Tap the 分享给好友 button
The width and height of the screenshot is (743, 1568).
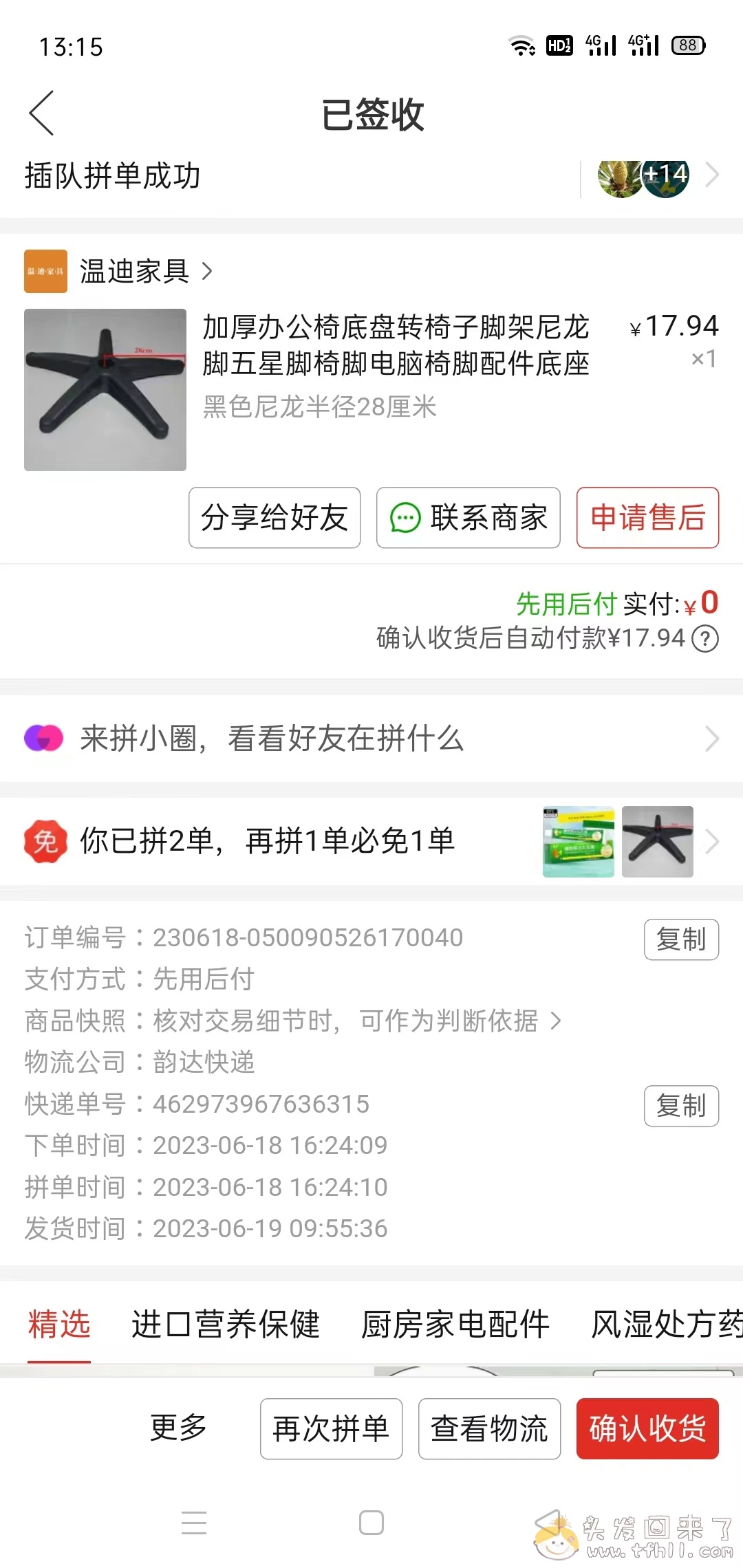tap(274, 518)
